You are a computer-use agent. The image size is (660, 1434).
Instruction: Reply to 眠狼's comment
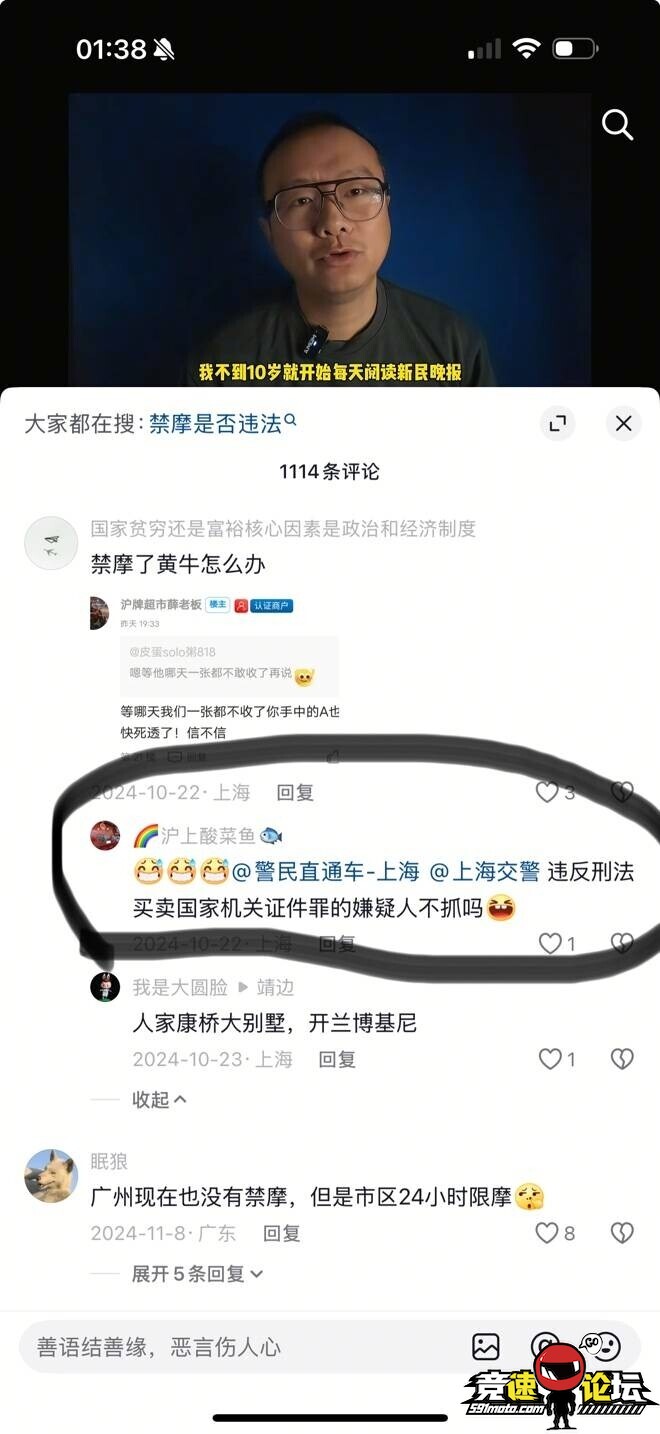click(282, 1233)
